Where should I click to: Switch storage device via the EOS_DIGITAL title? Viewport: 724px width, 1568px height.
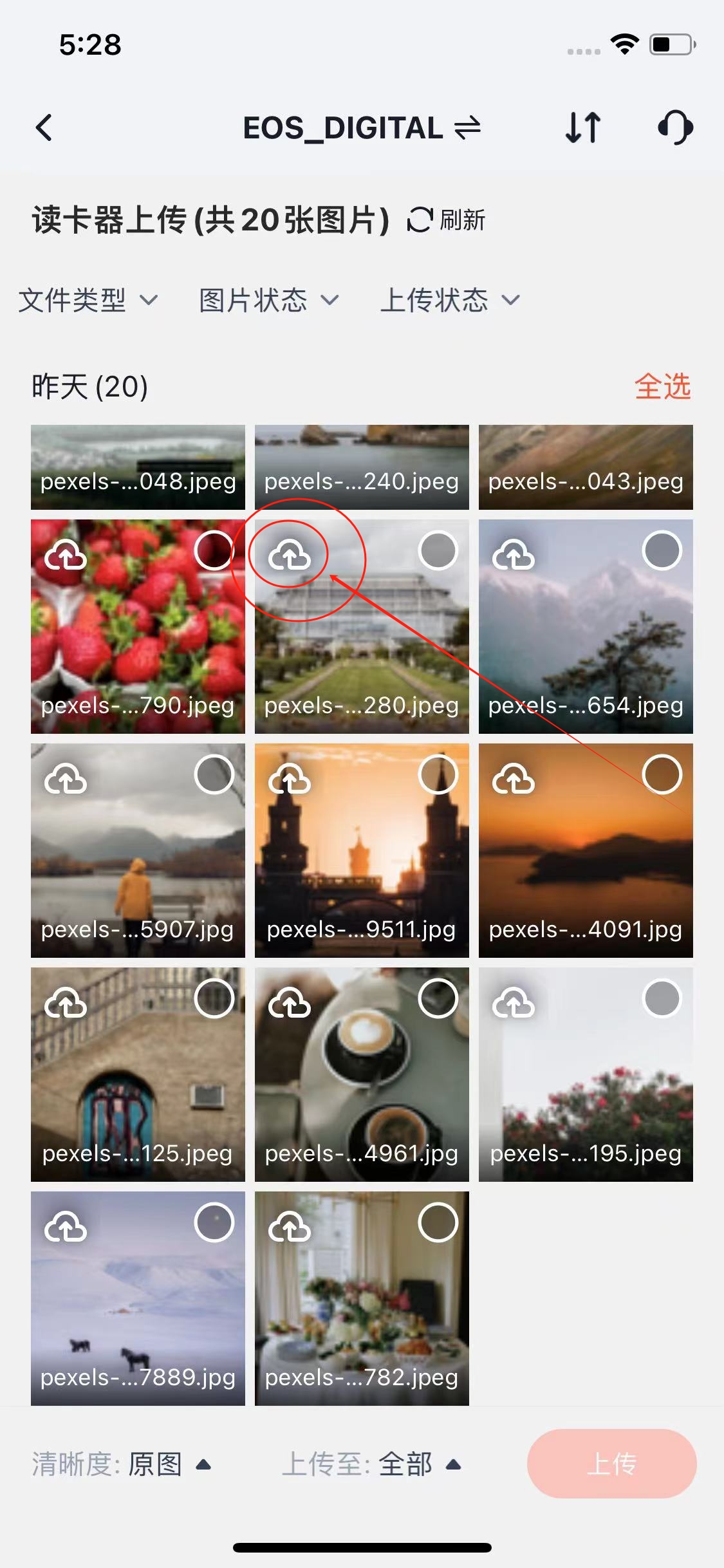coord(362,127)
